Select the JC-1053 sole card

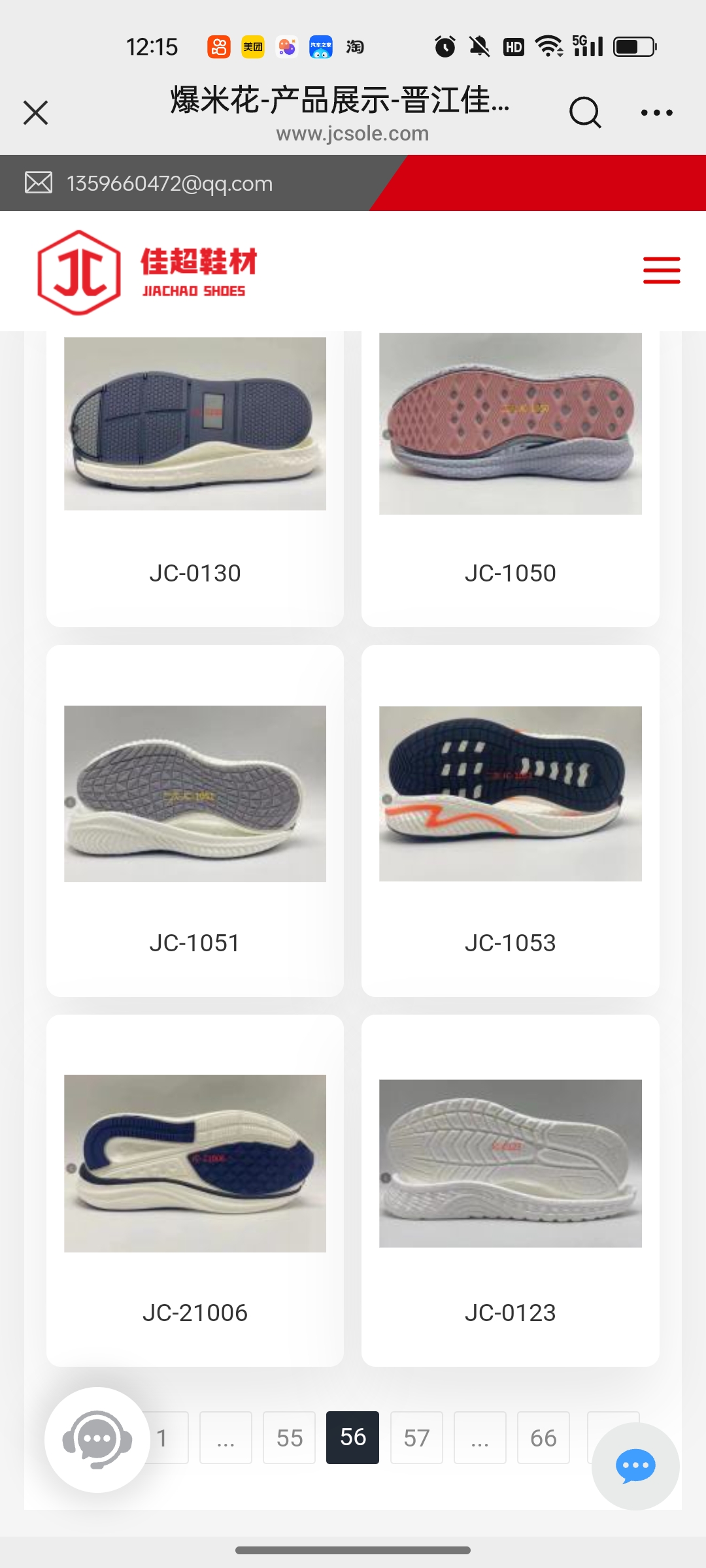coord(510,820)
